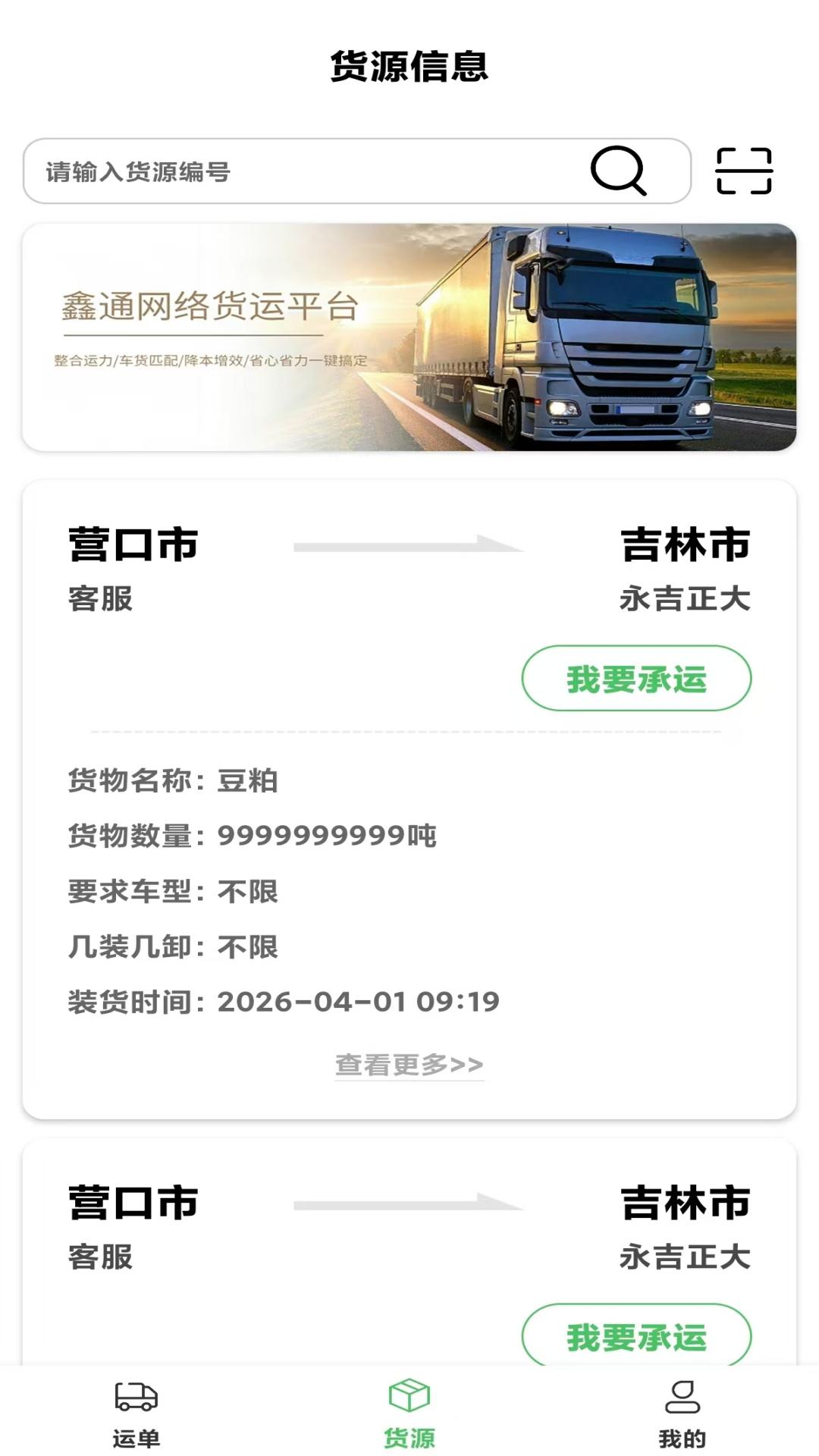Click the 鑫通网络货运平台 banner image
This screenshot has width=819, height=1456.
point(409,334)
